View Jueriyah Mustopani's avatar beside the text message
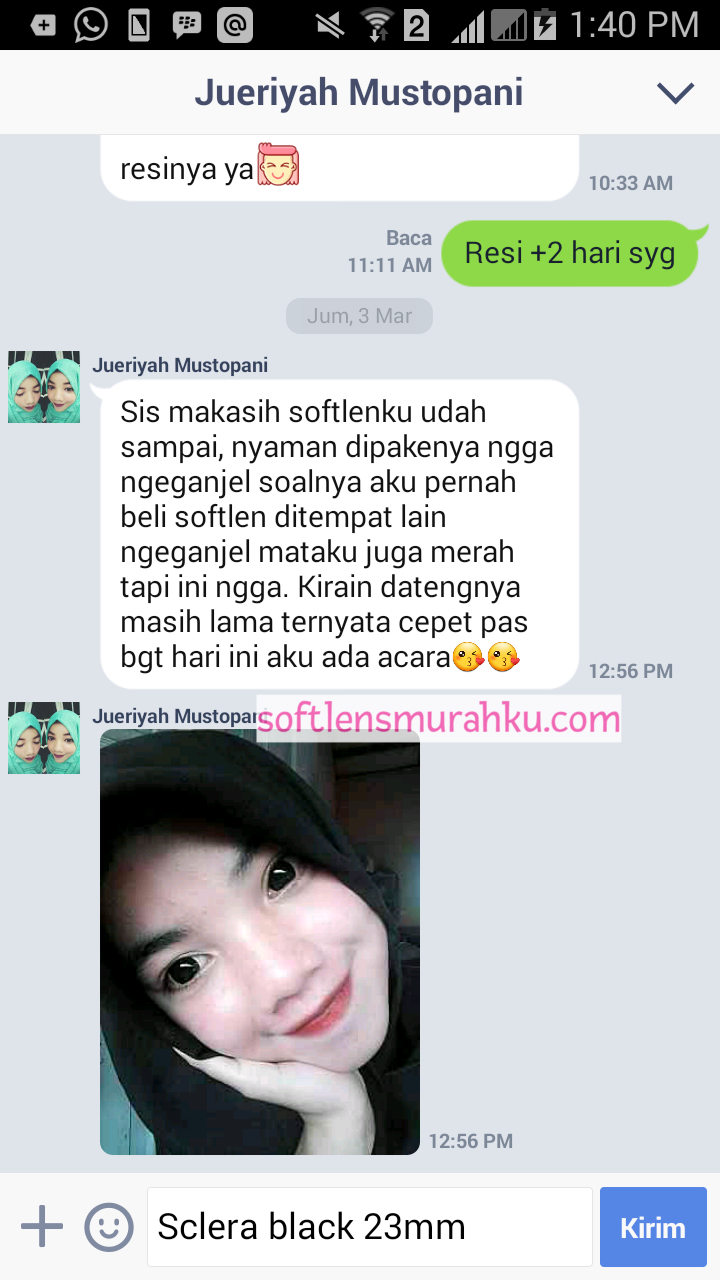 (x=44, y=387)
